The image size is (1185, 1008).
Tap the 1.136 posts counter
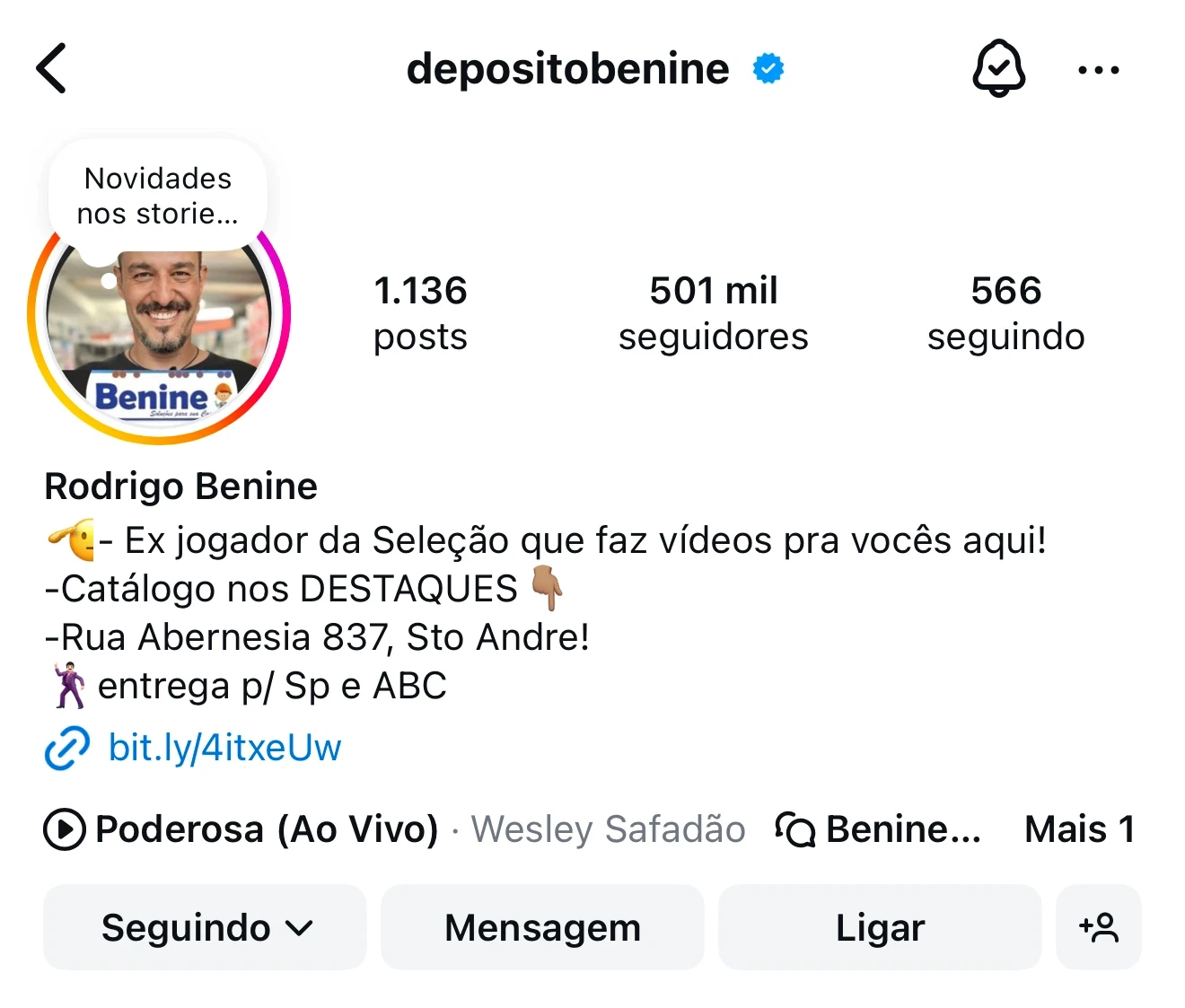tap(420, 313)
